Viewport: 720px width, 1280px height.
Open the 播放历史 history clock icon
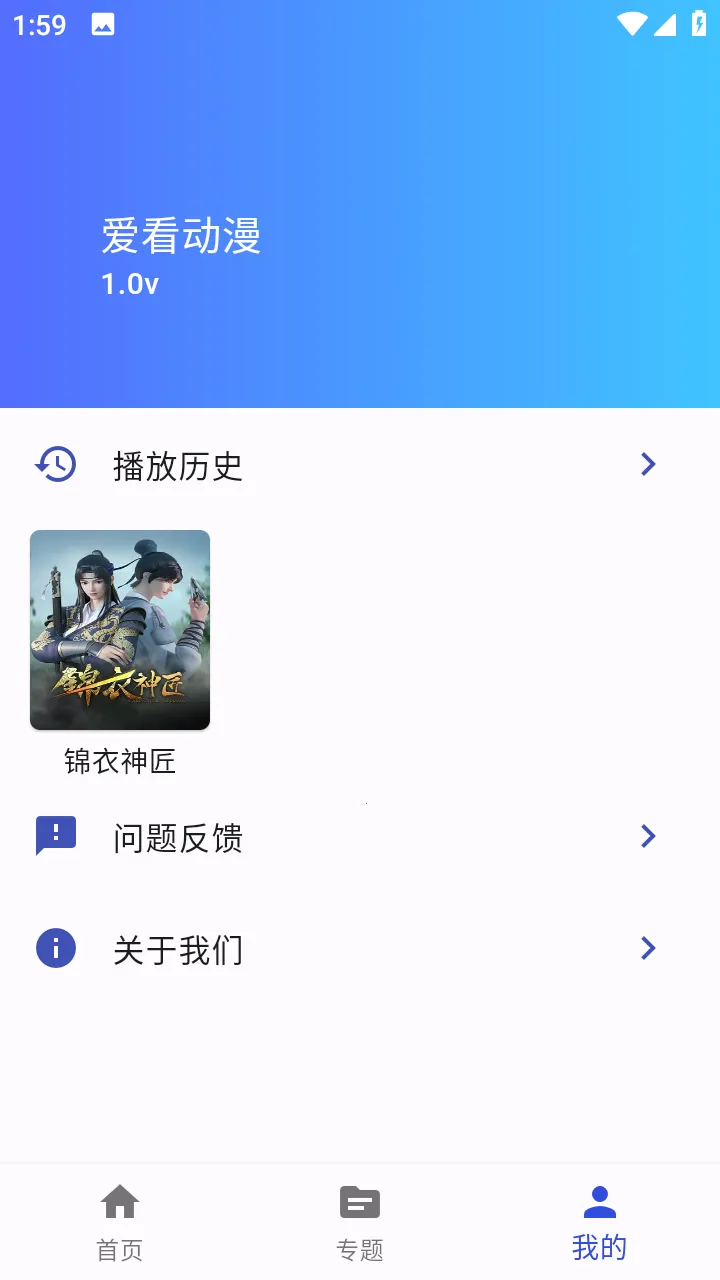56,464
